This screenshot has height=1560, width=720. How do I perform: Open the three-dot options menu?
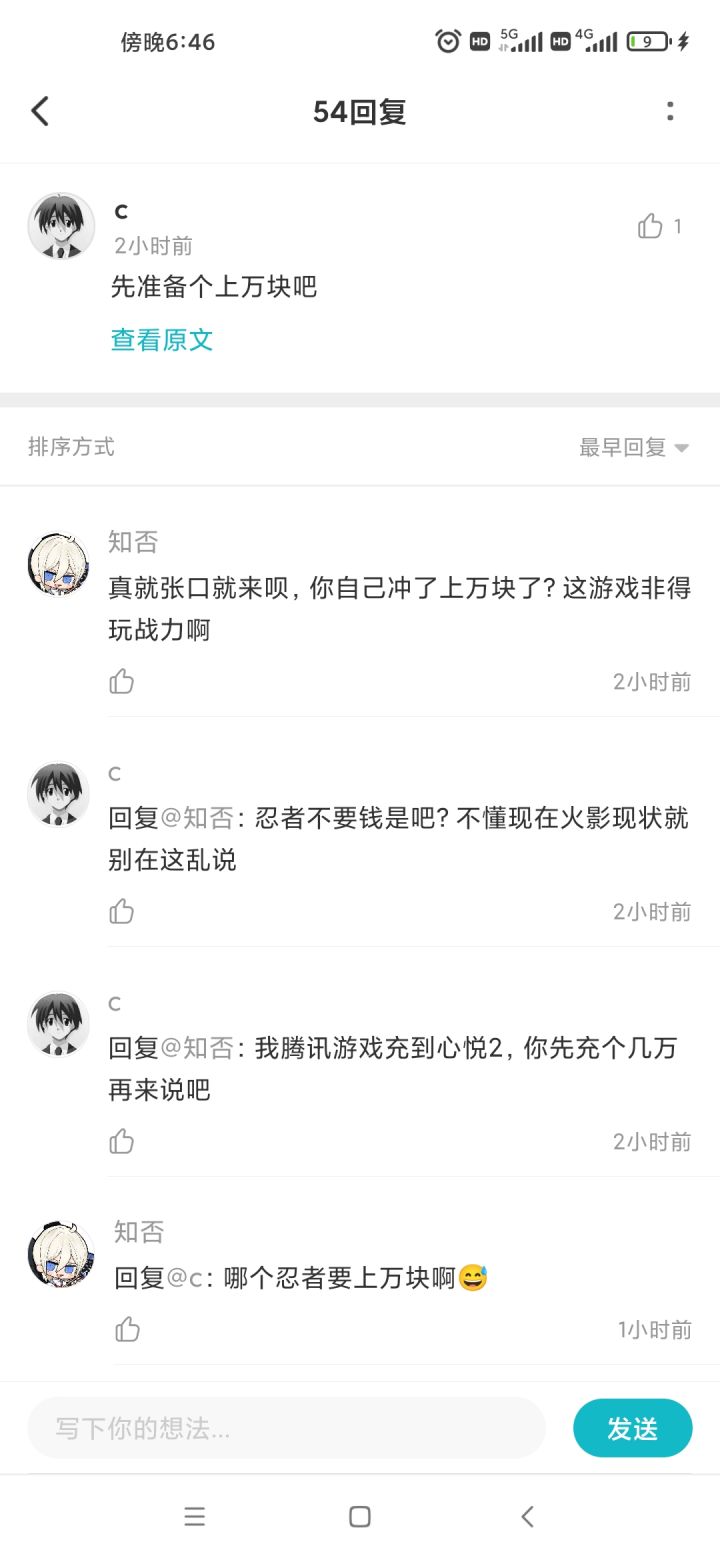tap(669, 112)
